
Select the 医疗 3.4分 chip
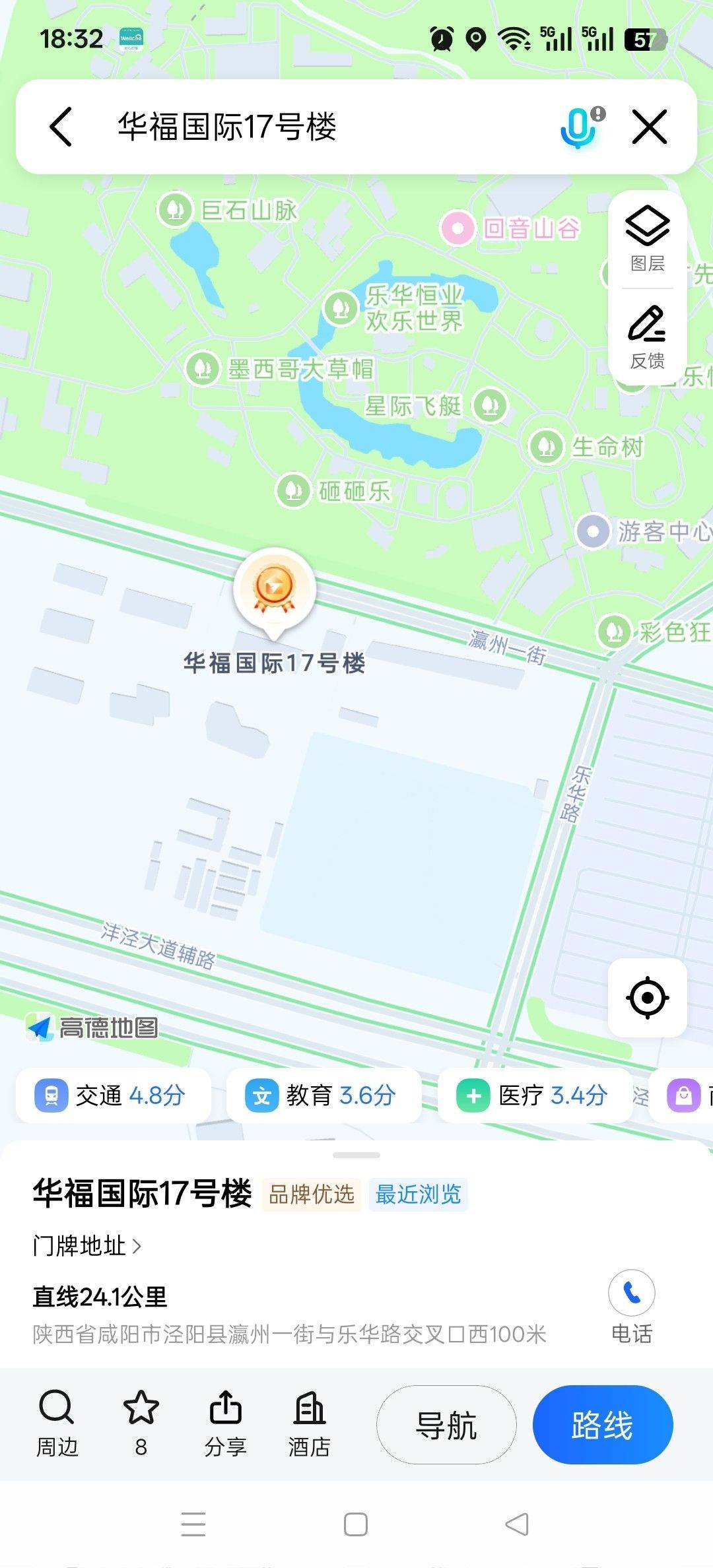[x=535, y=1095]
